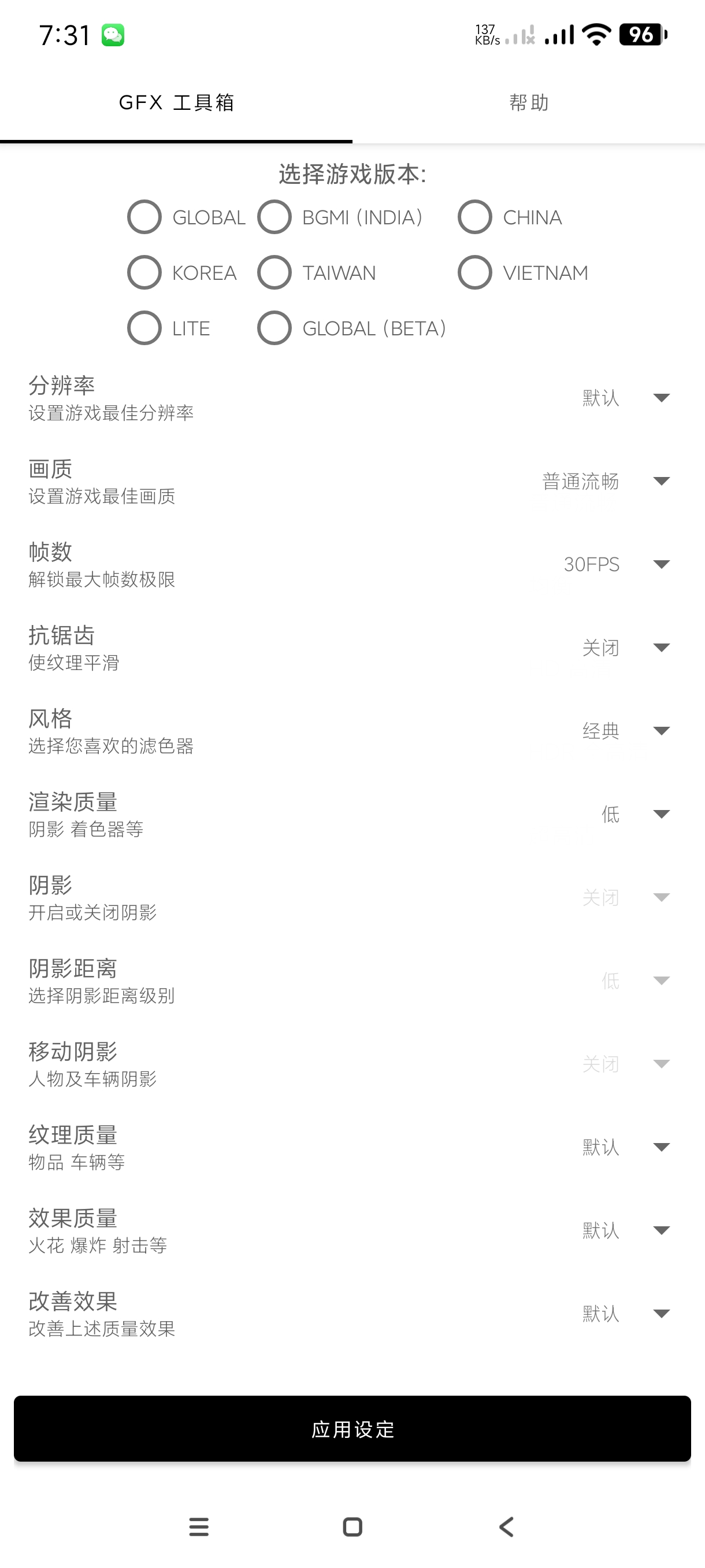Select the LITE game version

tap(145, 328)
